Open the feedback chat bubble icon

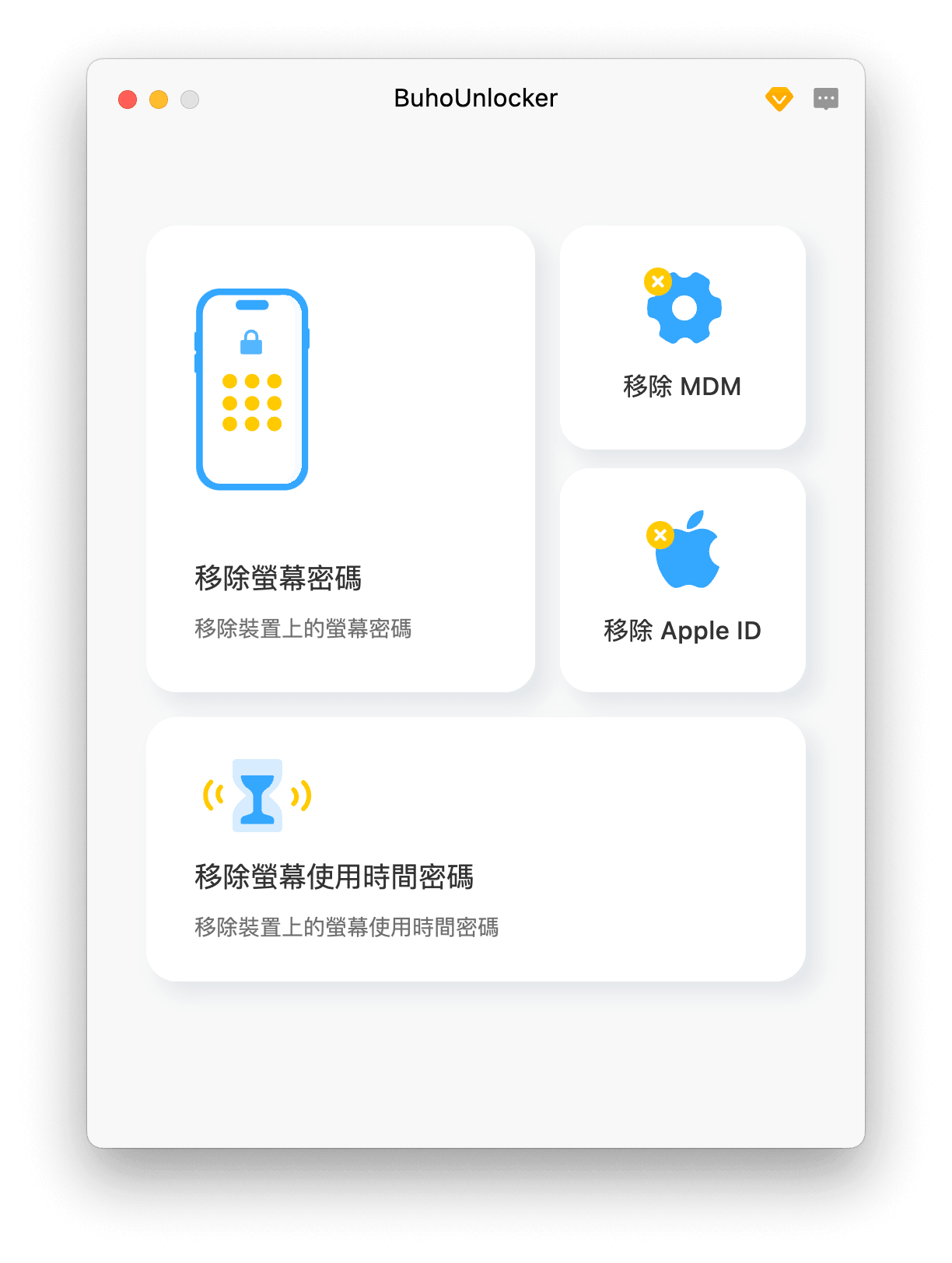pos(825,99)
